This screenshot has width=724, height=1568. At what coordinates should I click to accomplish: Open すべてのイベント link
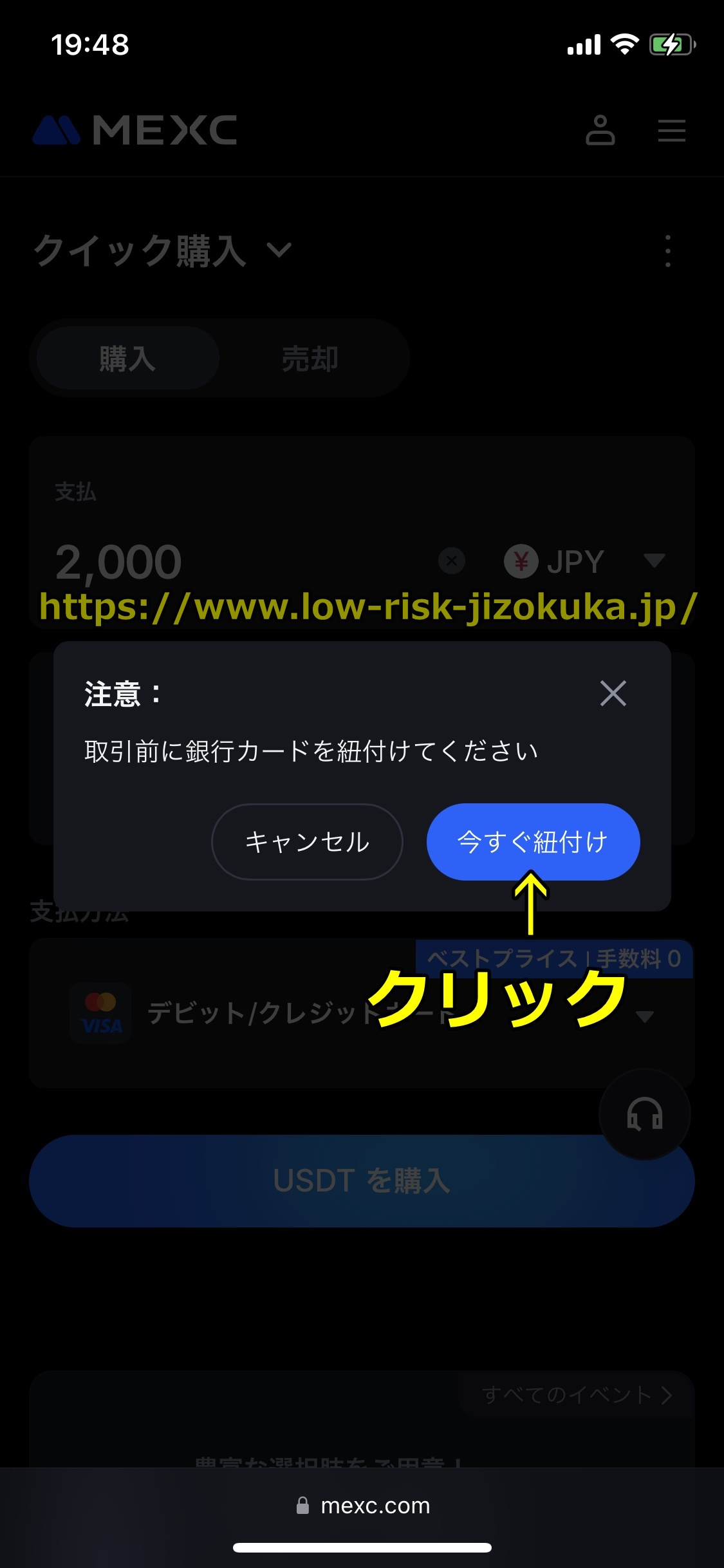(x=577, y=1395)
